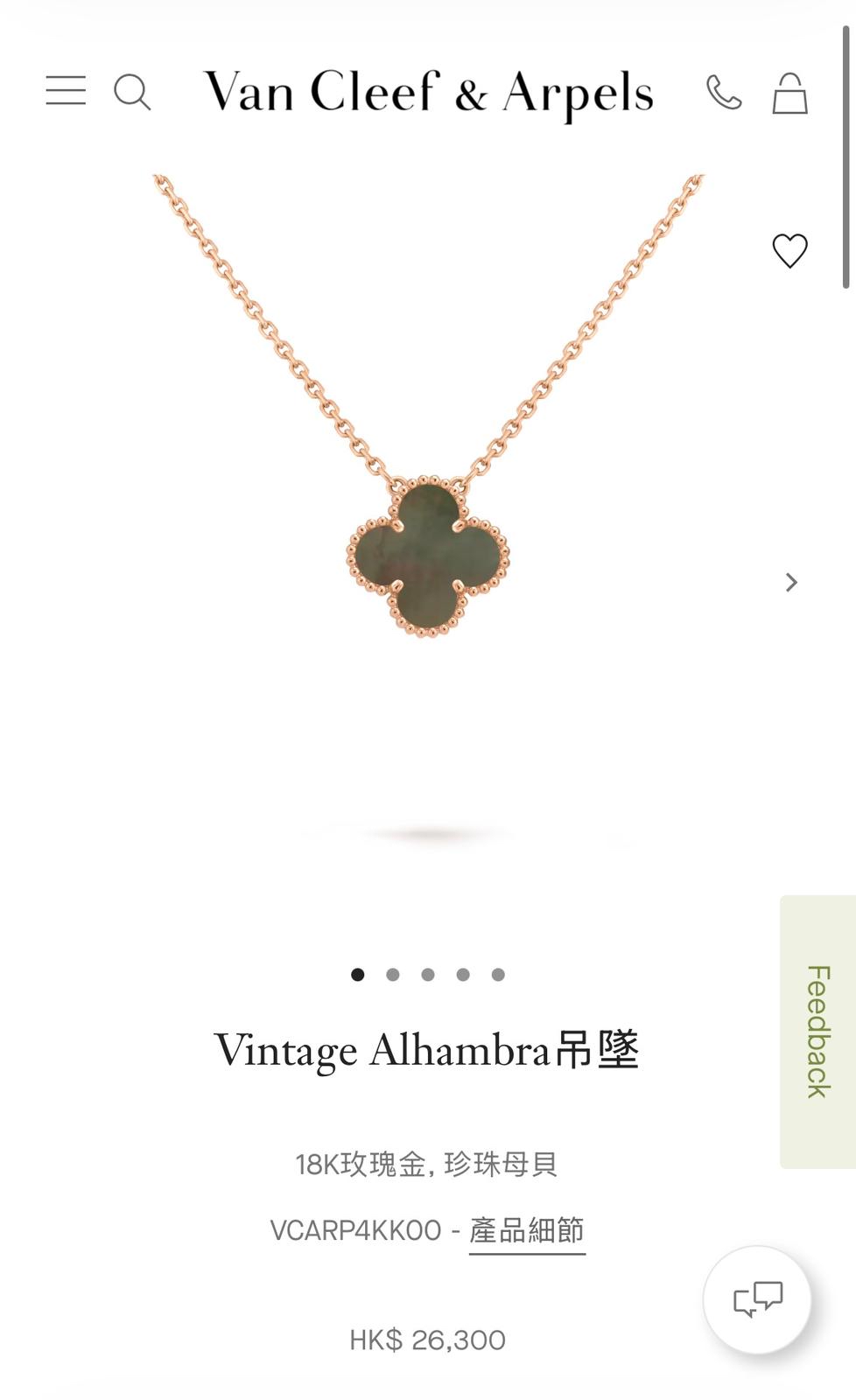Viewport: 856px width, 1400px height.
Task: Open the hamburger menu
Action: click(66, 90)
